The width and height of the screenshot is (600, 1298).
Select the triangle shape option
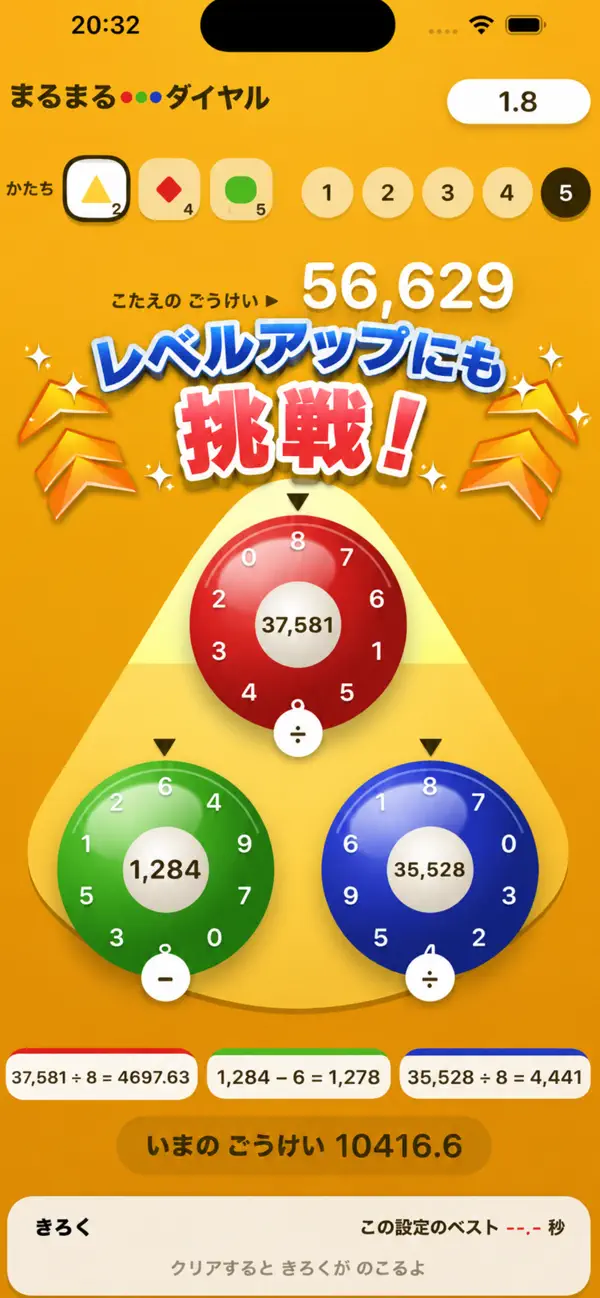coord(97,190)
